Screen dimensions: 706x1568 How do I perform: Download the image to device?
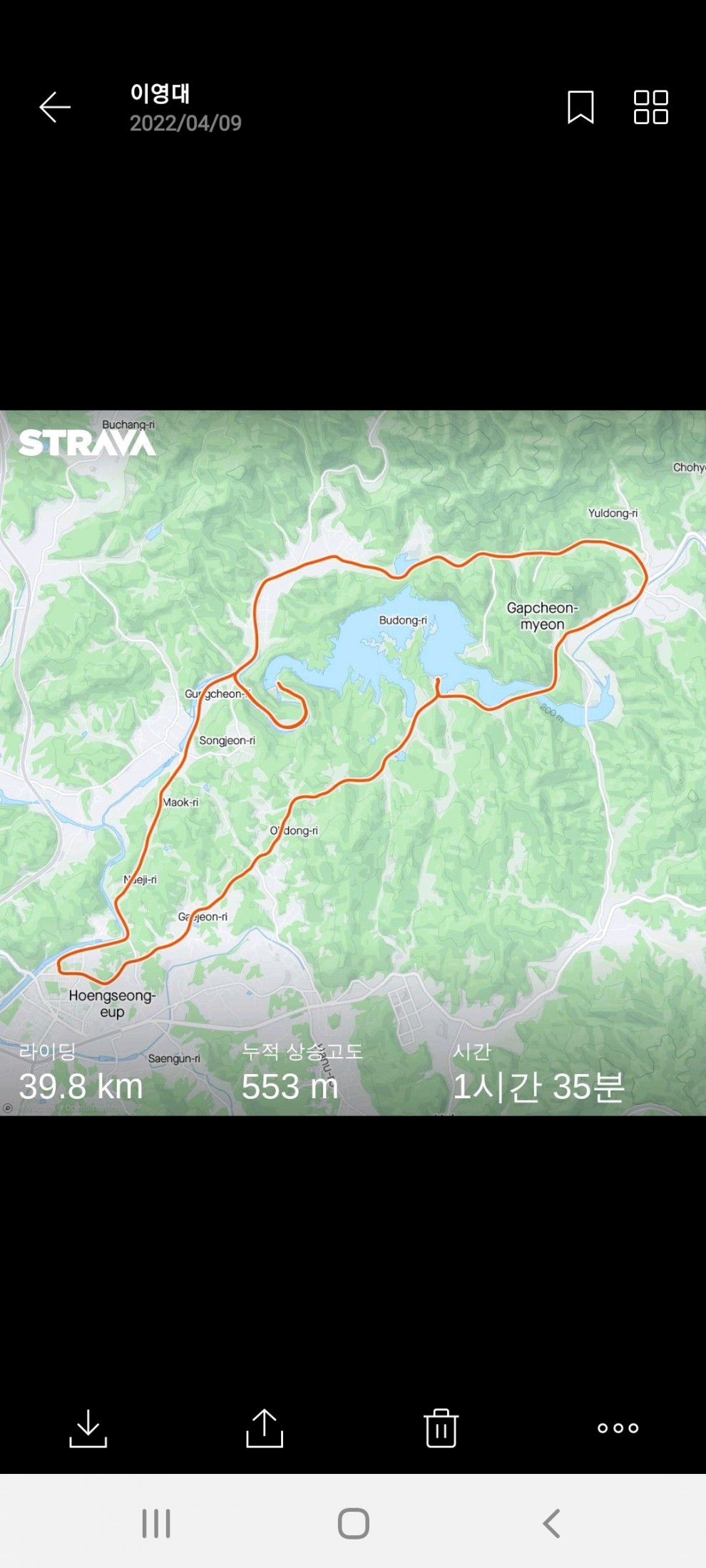pos(88,1428)
